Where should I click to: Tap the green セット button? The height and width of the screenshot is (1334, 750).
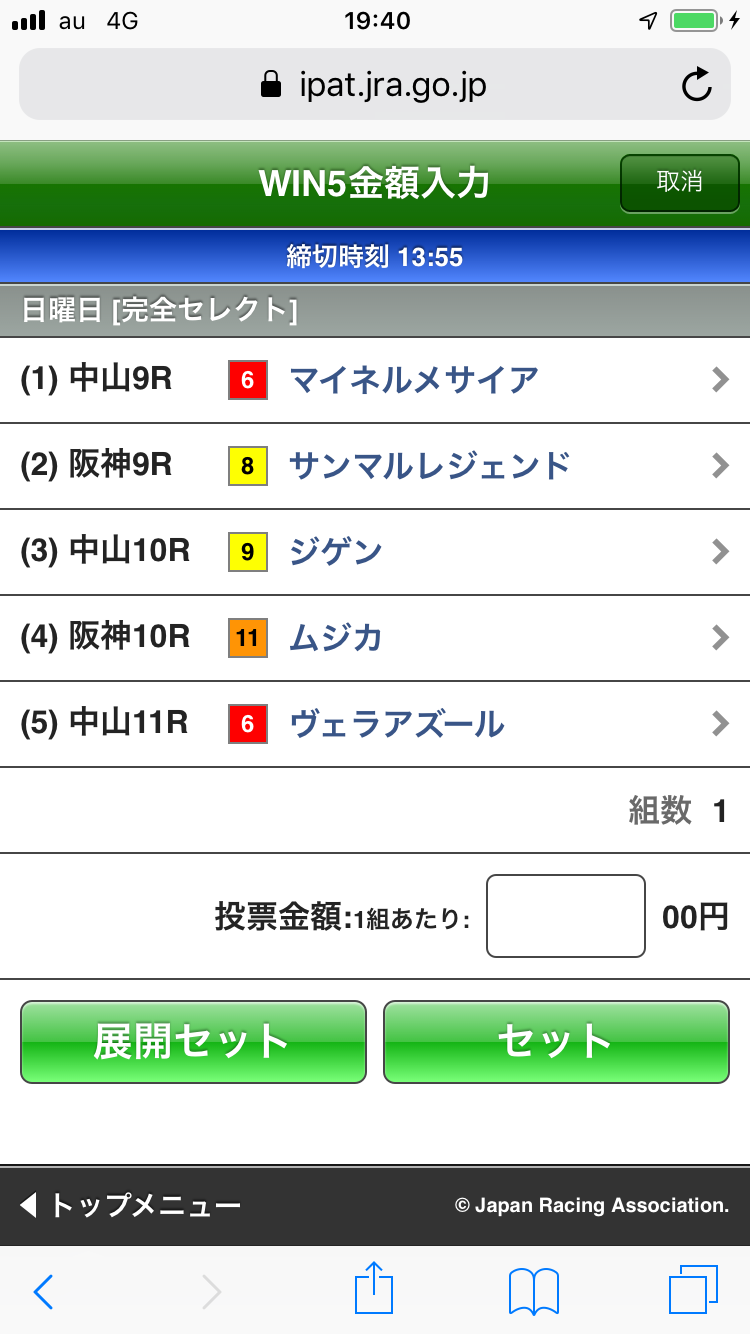point(556,1042)
